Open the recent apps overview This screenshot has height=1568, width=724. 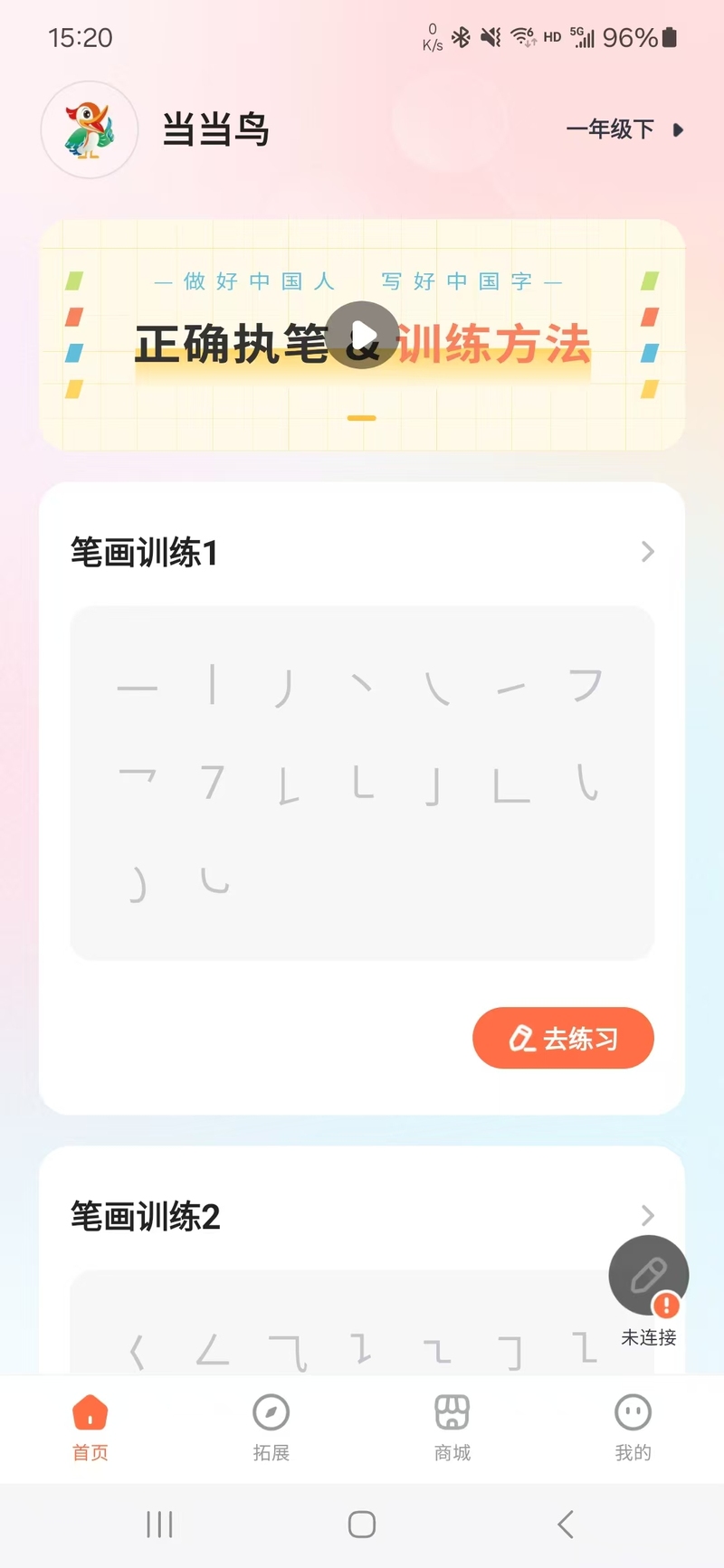click(x=159, y=1525)
